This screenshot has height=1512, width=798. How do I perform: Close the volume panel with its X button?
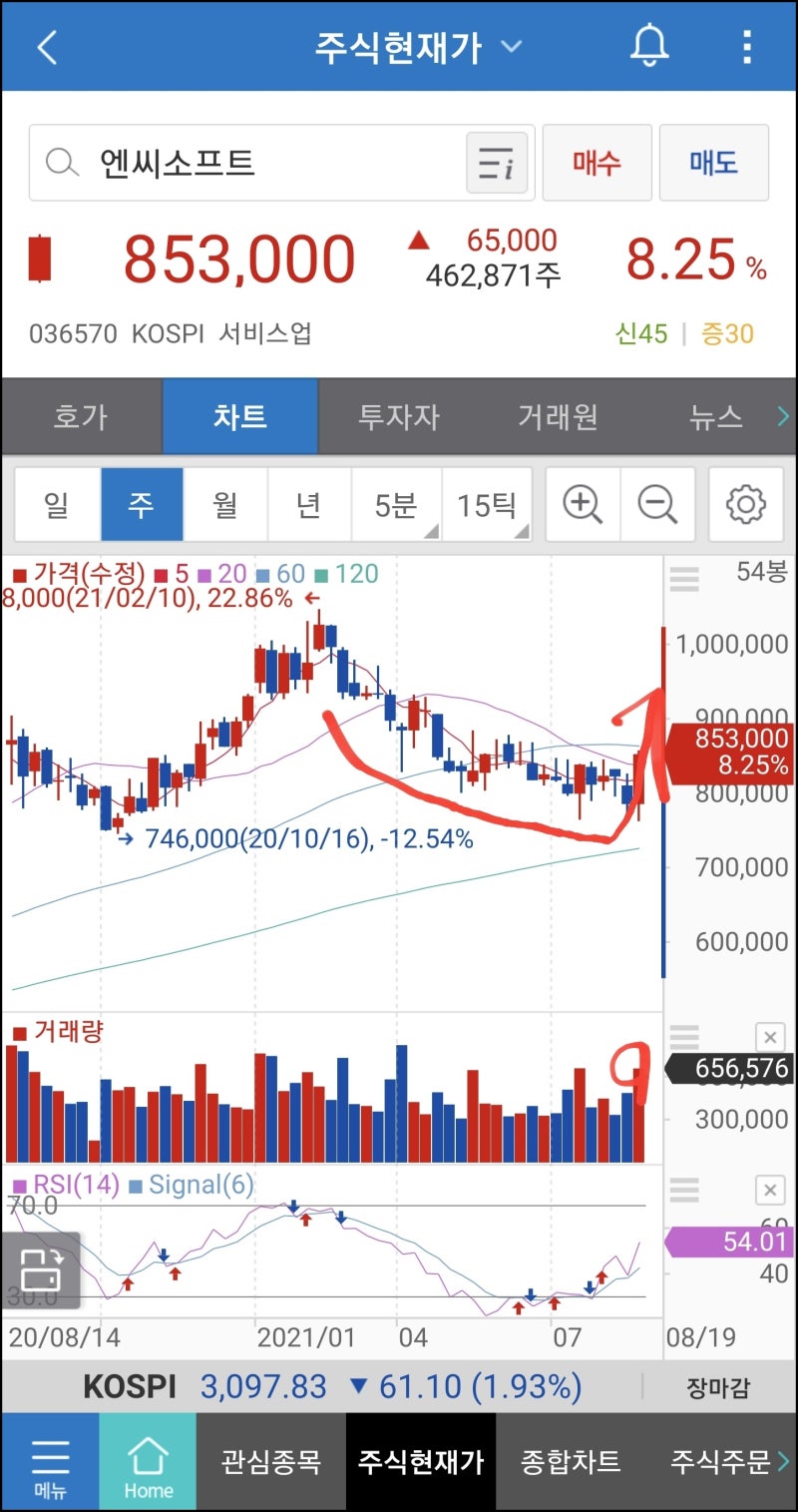(770, 1039)
